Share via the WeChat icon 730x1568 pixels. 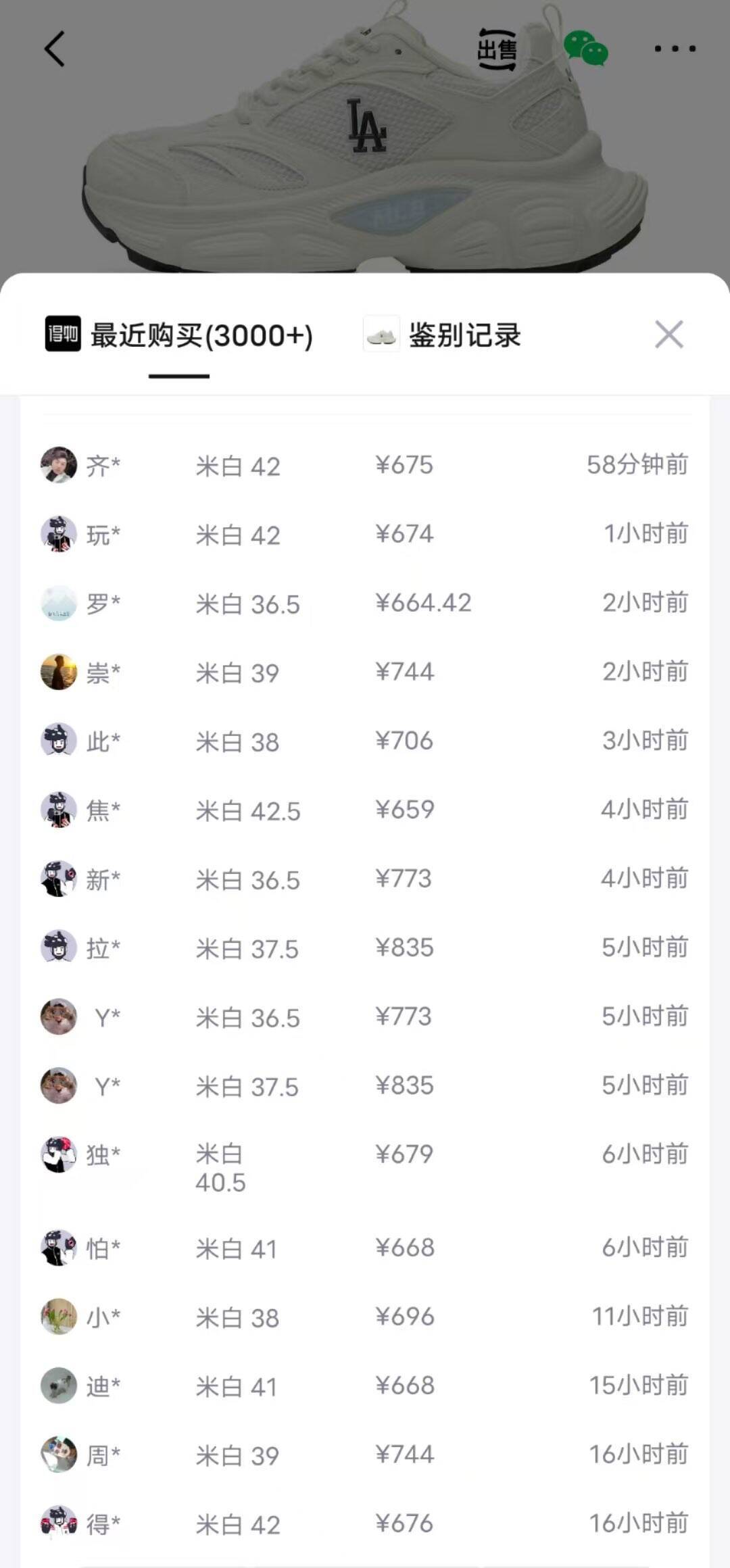(585, 49)
